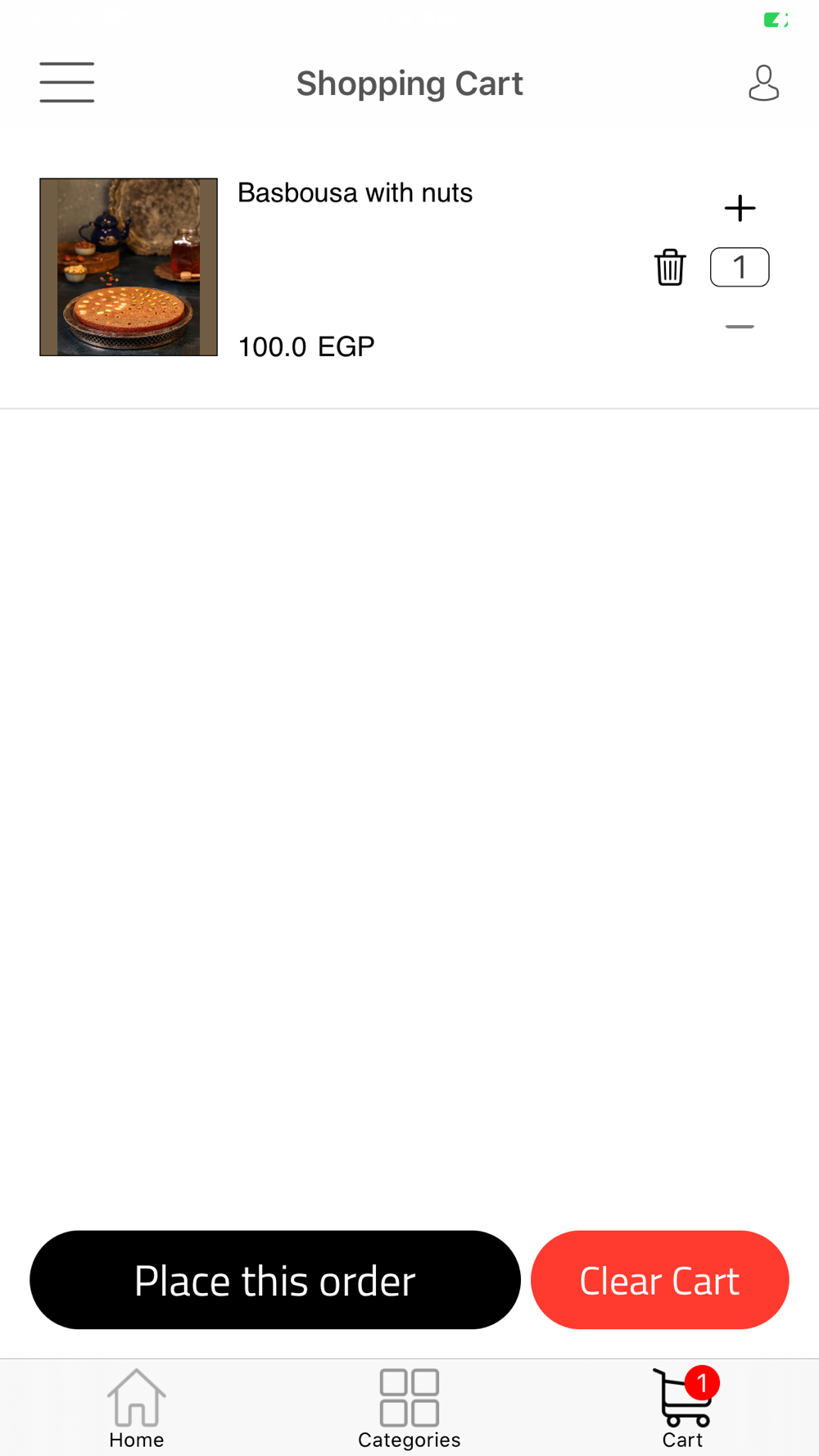Increase Basbousa with nuts quantity

(740, 208)
